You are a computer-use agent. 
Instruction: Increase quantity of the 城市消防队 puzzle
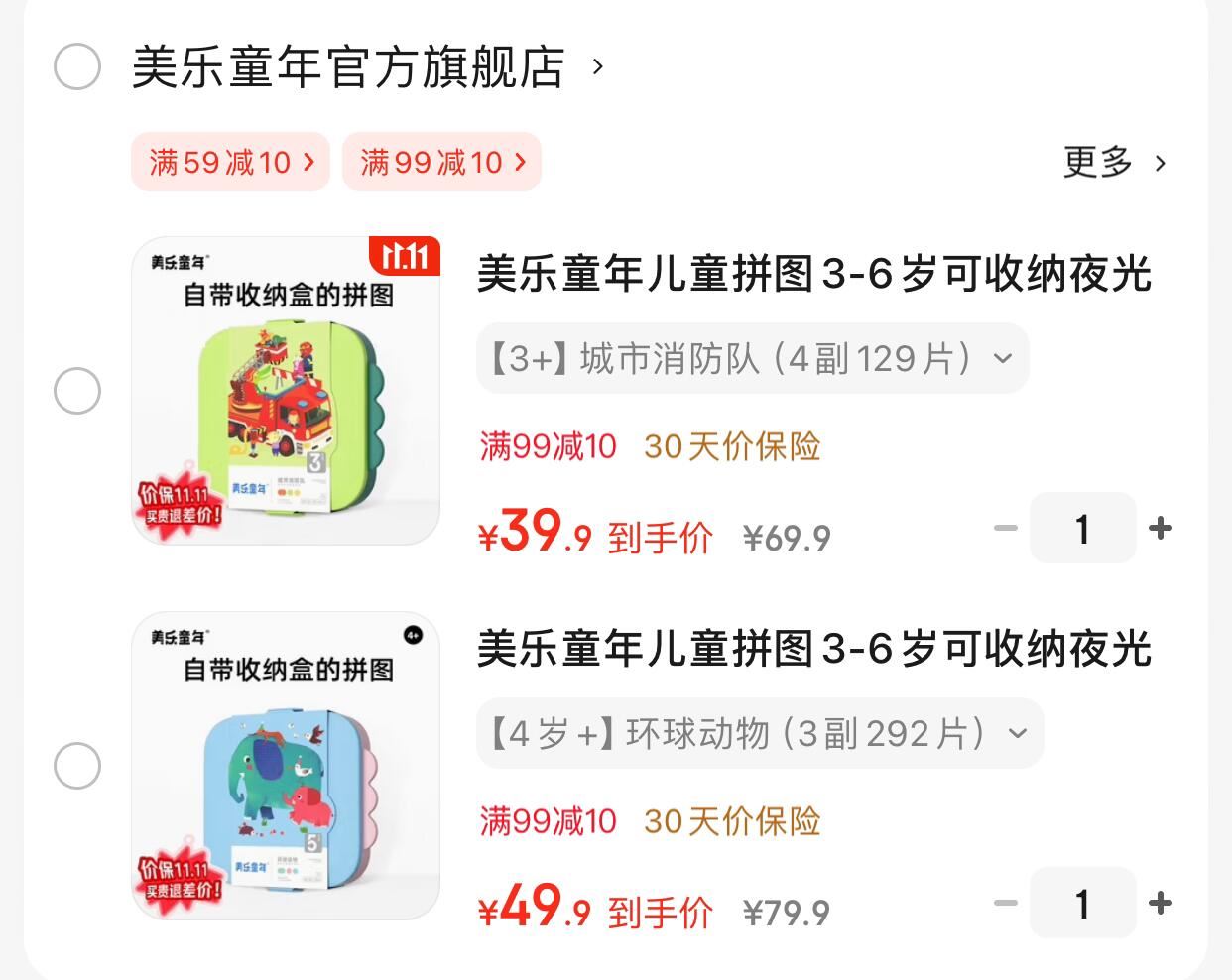(1160, 528)
